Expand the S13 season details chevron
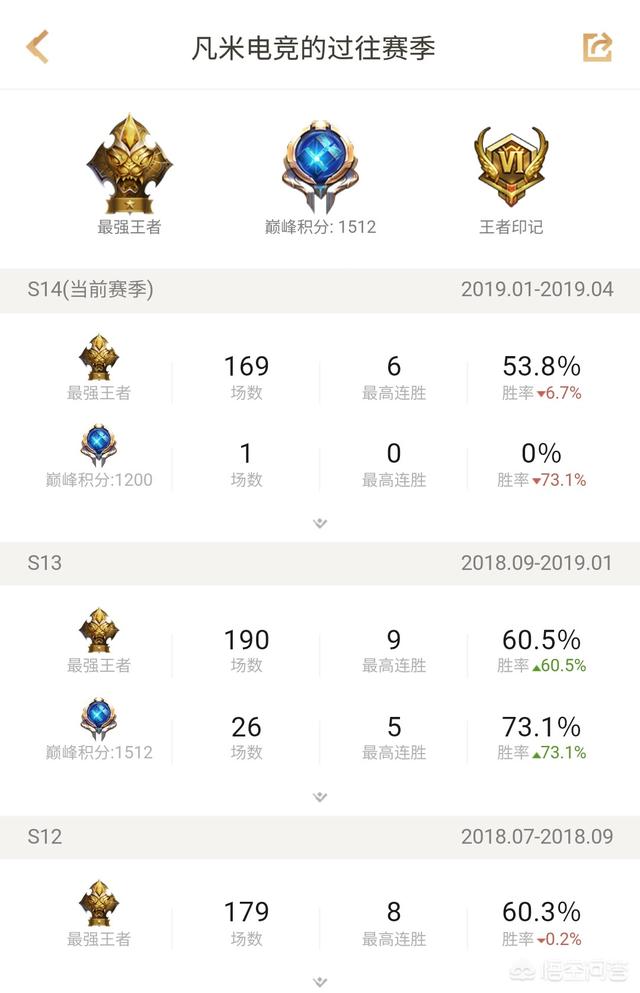The image size is (640, 993). click(x=320, y=797)
